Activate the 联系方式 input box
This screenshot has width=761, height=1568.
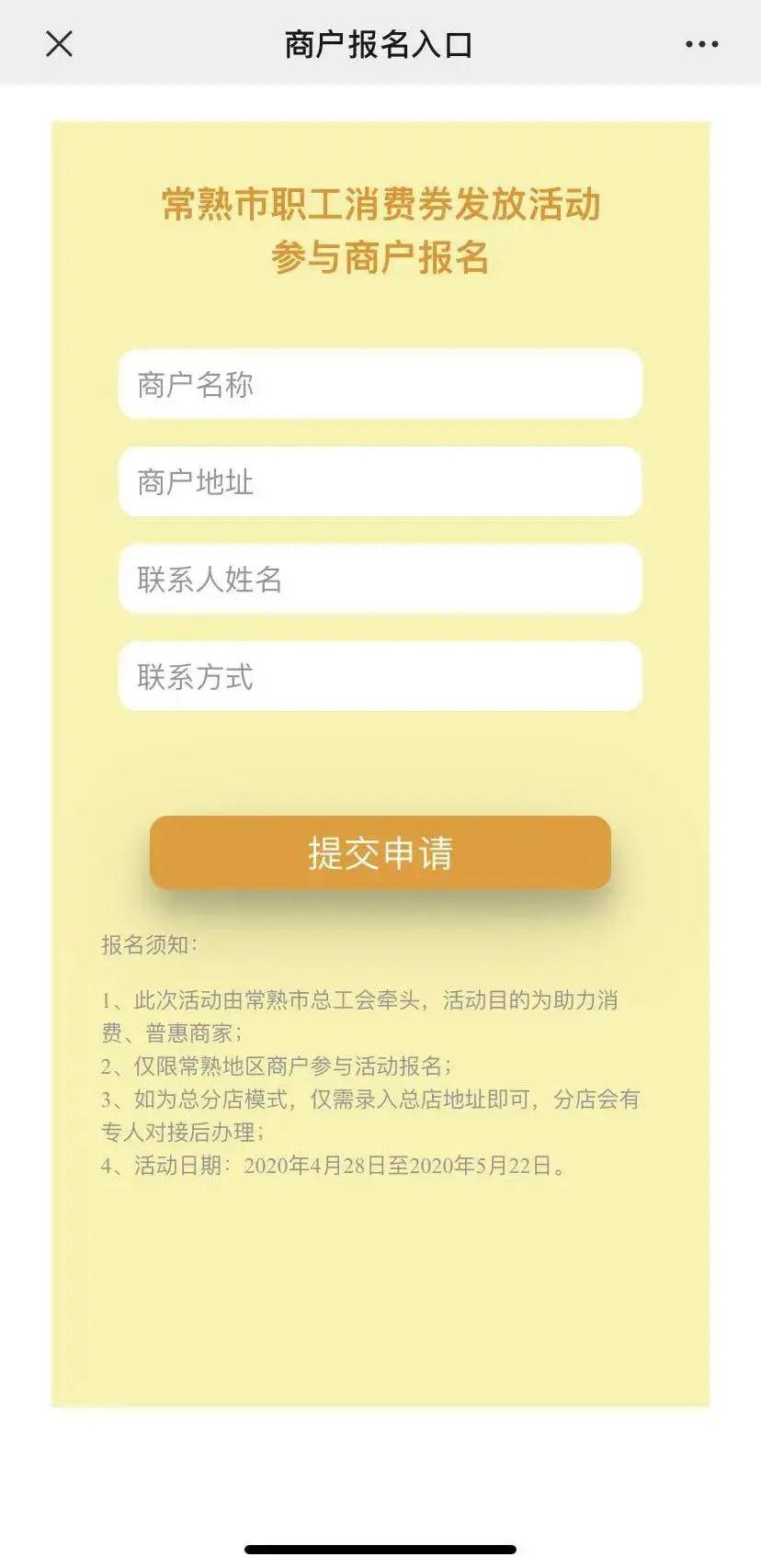(x=380, y=676)
